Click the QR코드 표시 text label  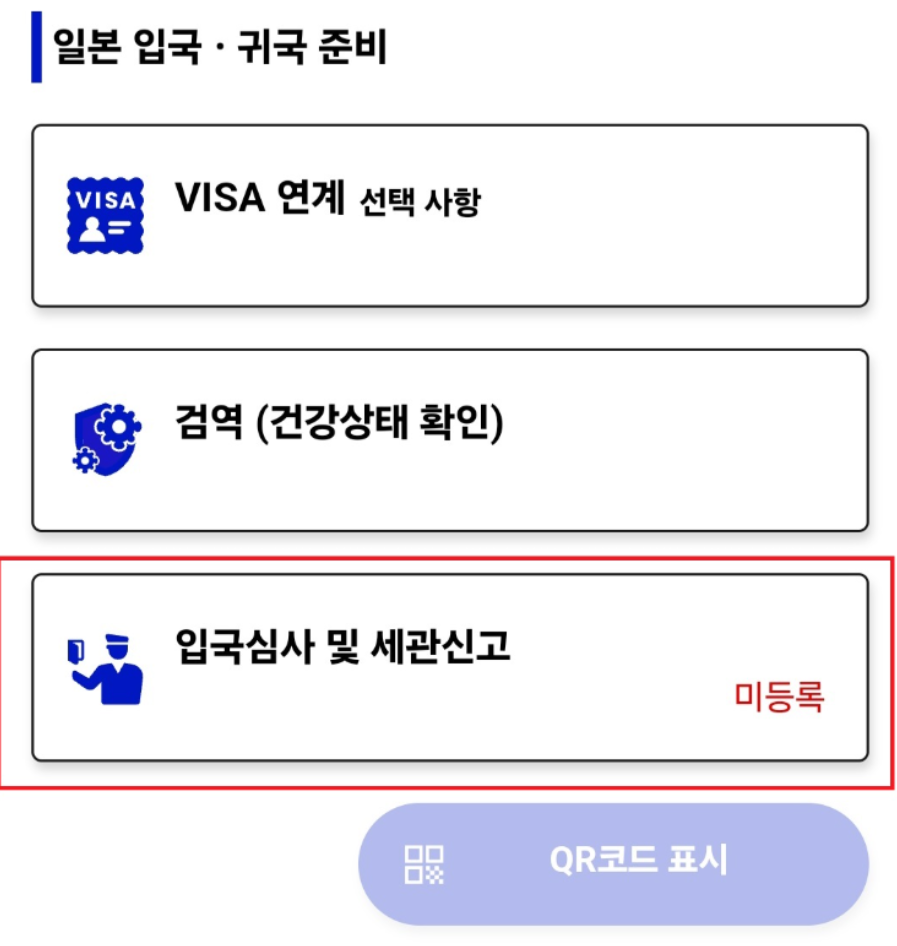(x=638, y=858)
